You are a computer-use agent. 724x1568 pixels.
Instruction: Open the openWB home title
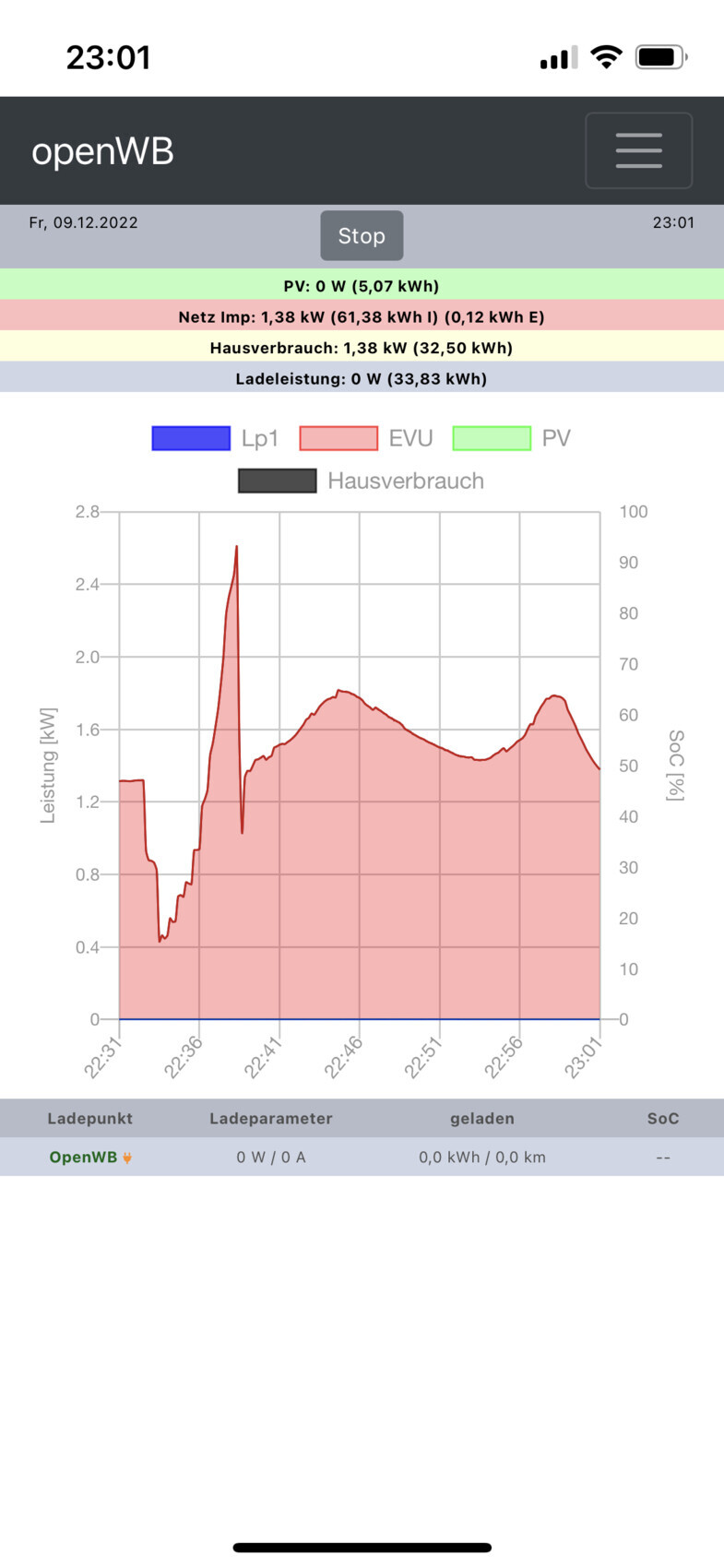102,151
